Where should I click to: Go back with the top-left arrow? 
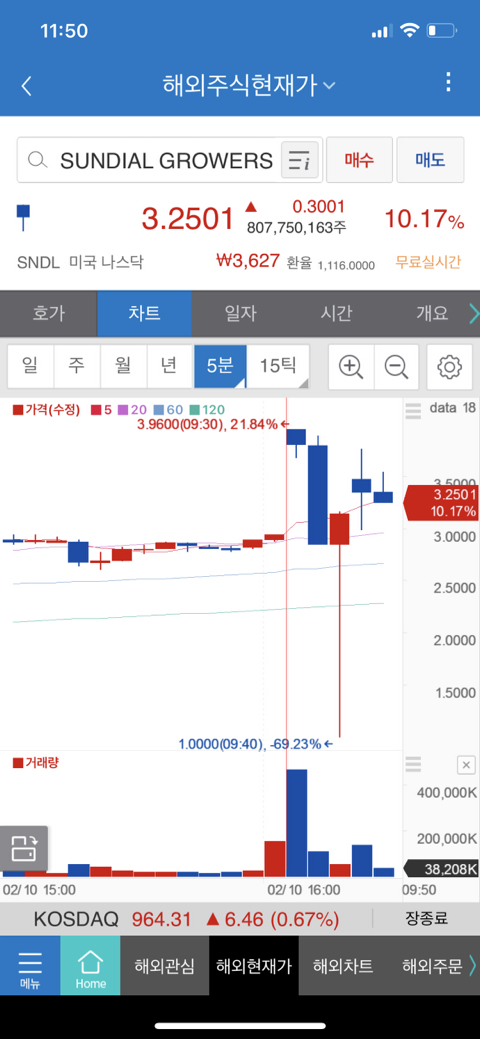click(x=27, y=86)
